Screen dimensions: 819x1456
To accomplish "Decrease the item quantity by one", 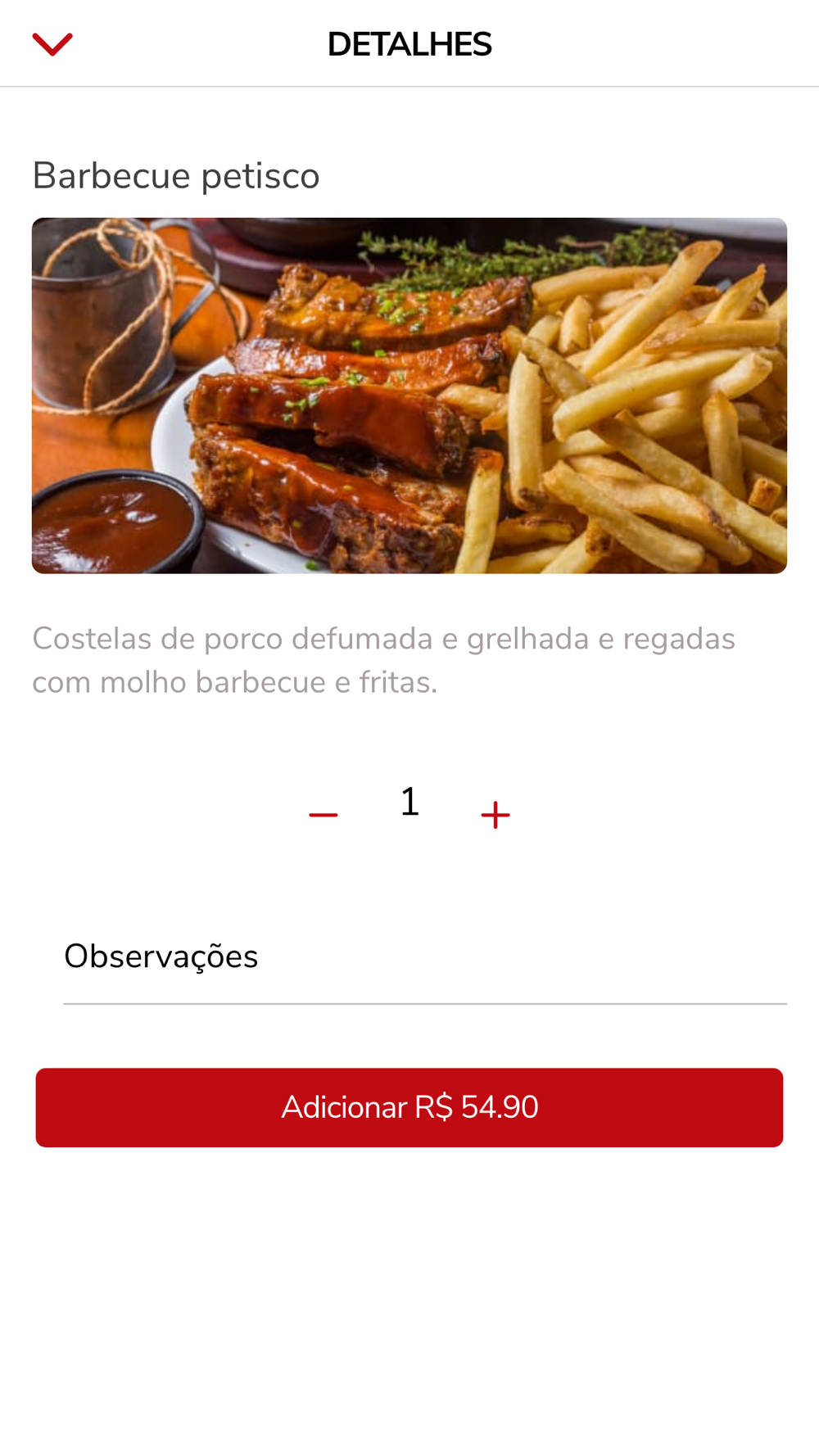I will [x=324, y=814].
